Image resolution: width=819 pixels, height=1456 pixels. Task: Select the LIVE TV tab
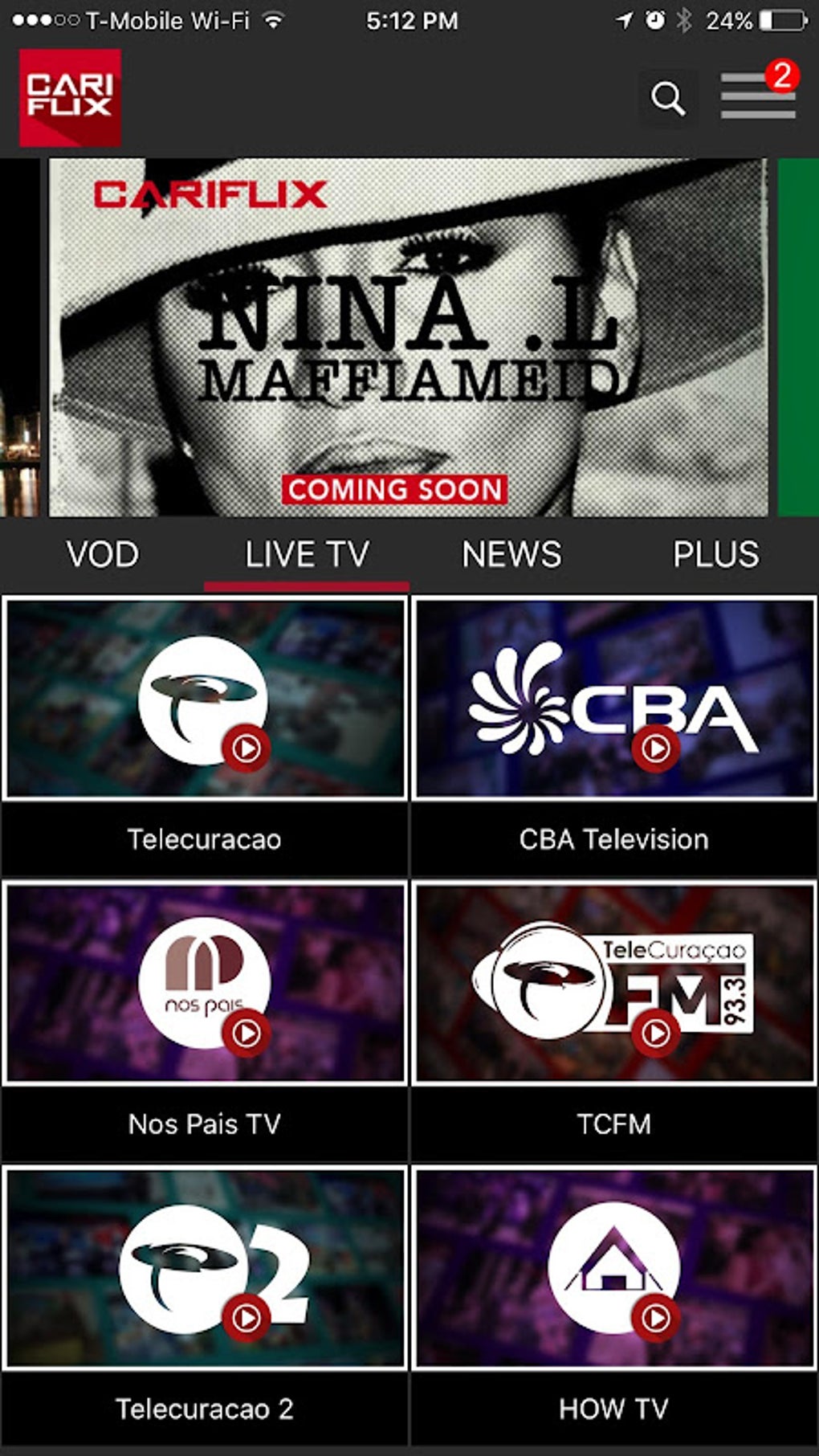click(x=307, y=554)
